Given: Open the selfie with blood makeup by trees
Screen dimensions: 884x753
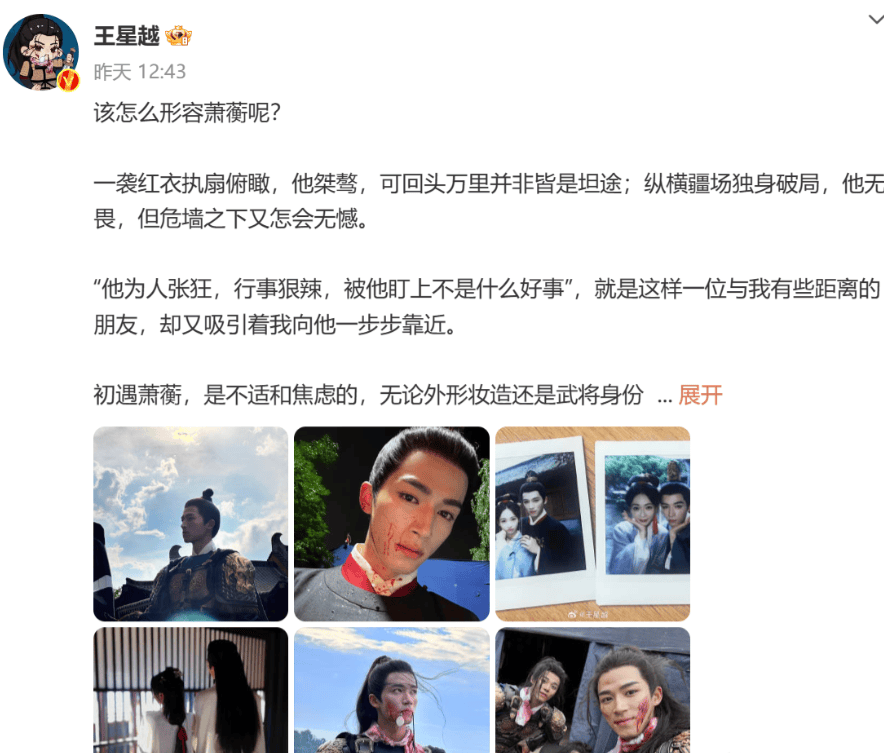Looking at the screenshot, I should (x=391, y=523).
